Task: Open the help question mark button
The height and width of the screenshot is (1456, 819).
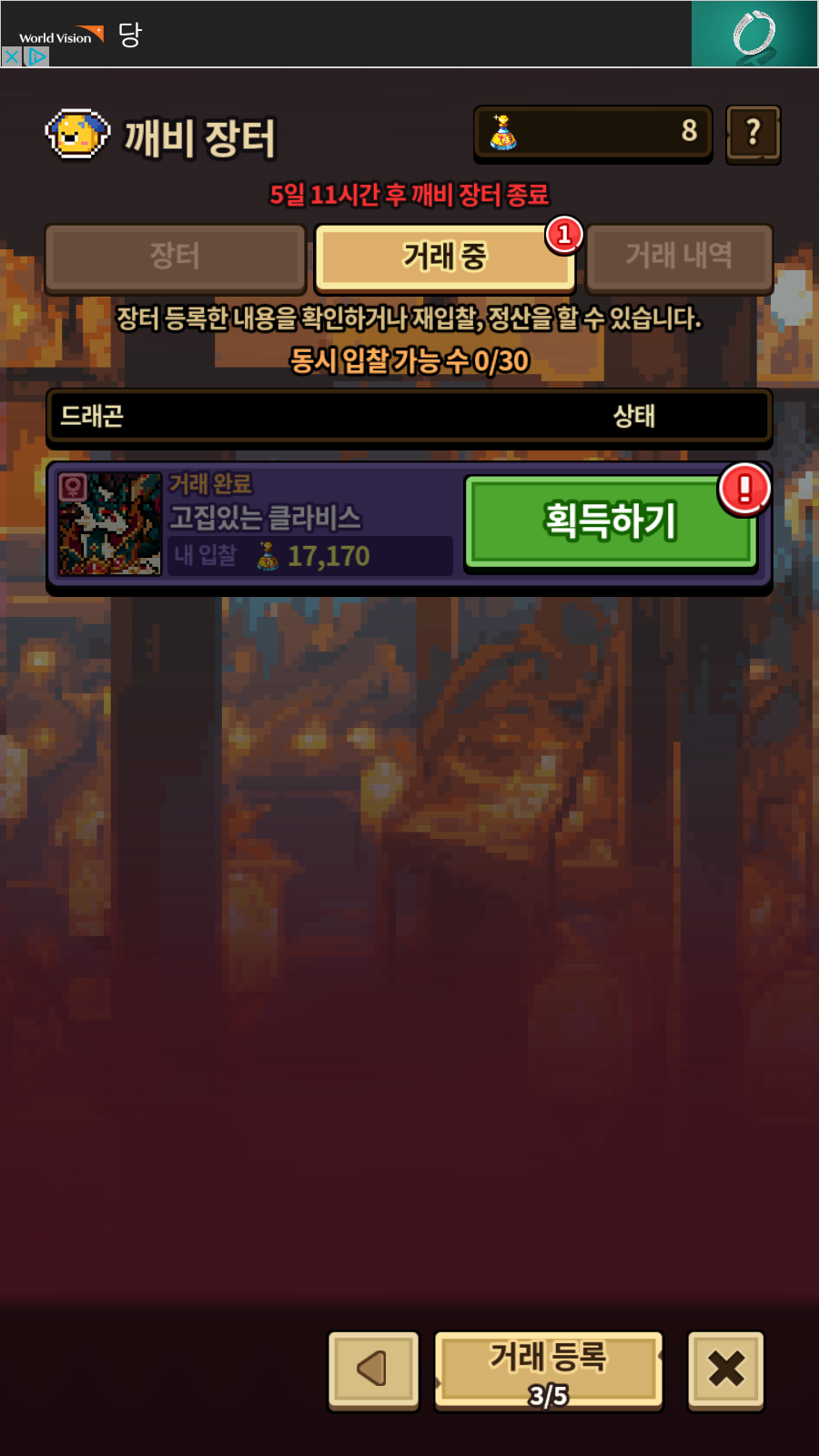Action: [753, 135]
